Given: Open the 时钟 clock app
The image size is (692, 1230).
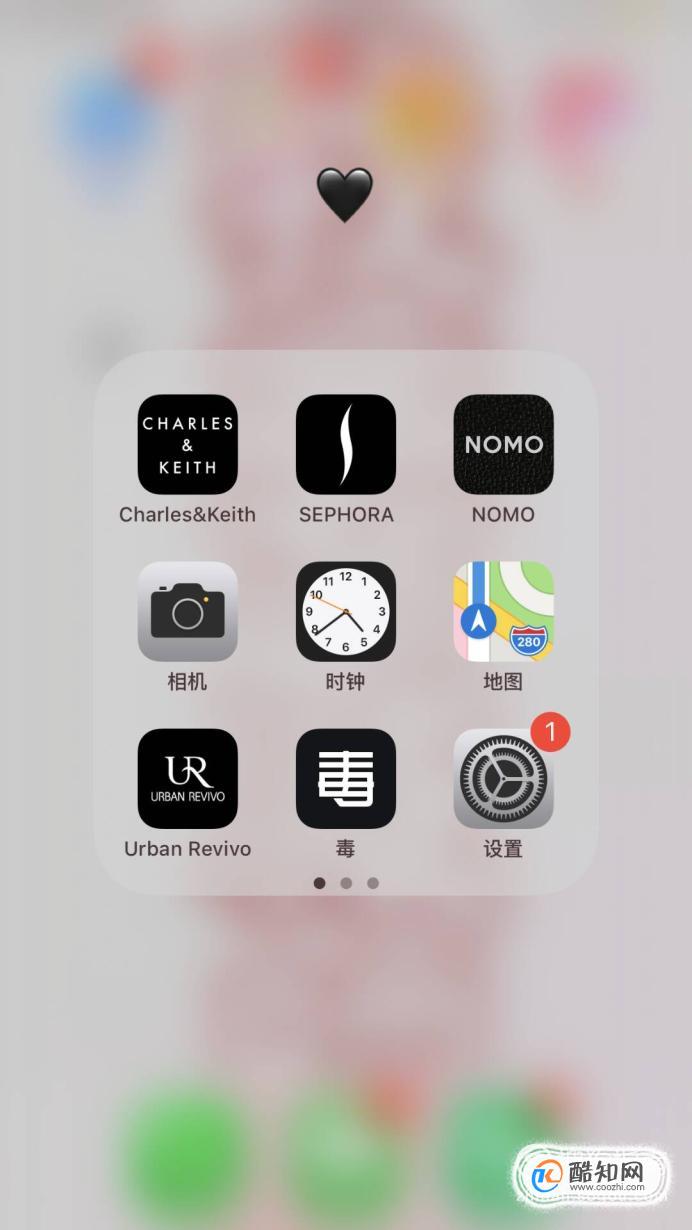Looking at the screenshot, I should point(345,611).
